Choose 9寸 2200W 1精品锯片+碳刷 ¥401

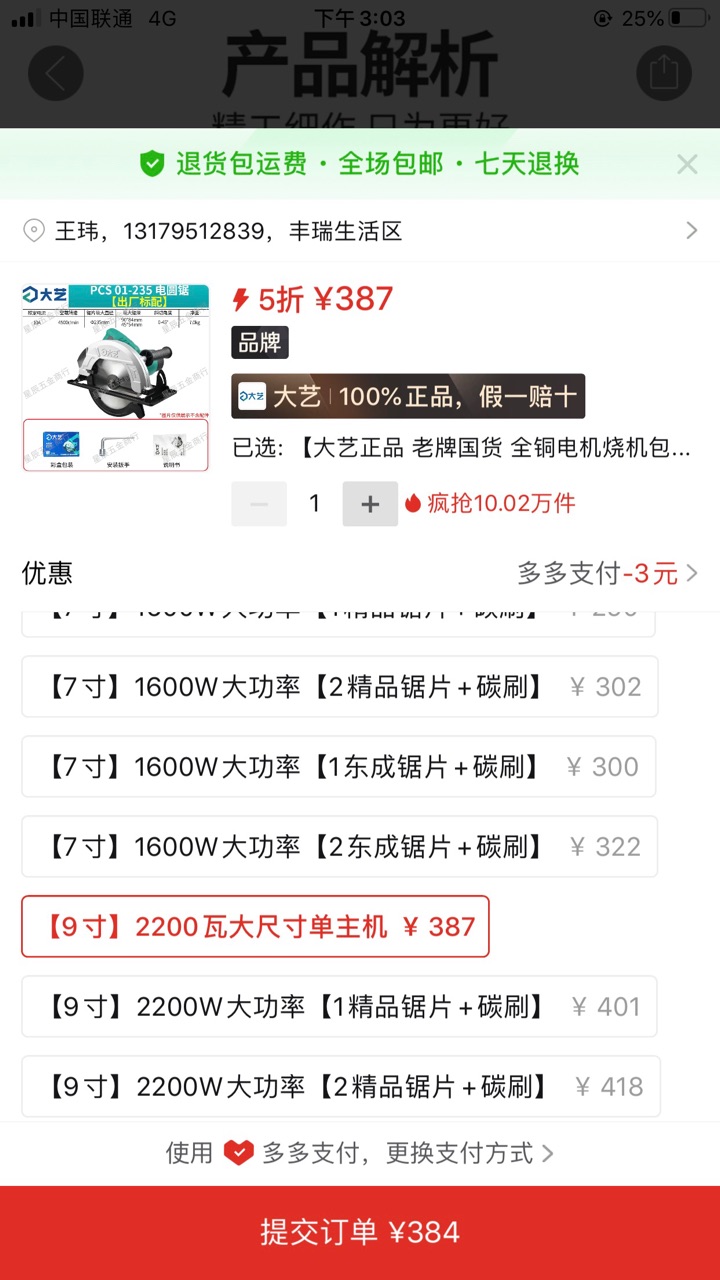[x=339, y=1007]
